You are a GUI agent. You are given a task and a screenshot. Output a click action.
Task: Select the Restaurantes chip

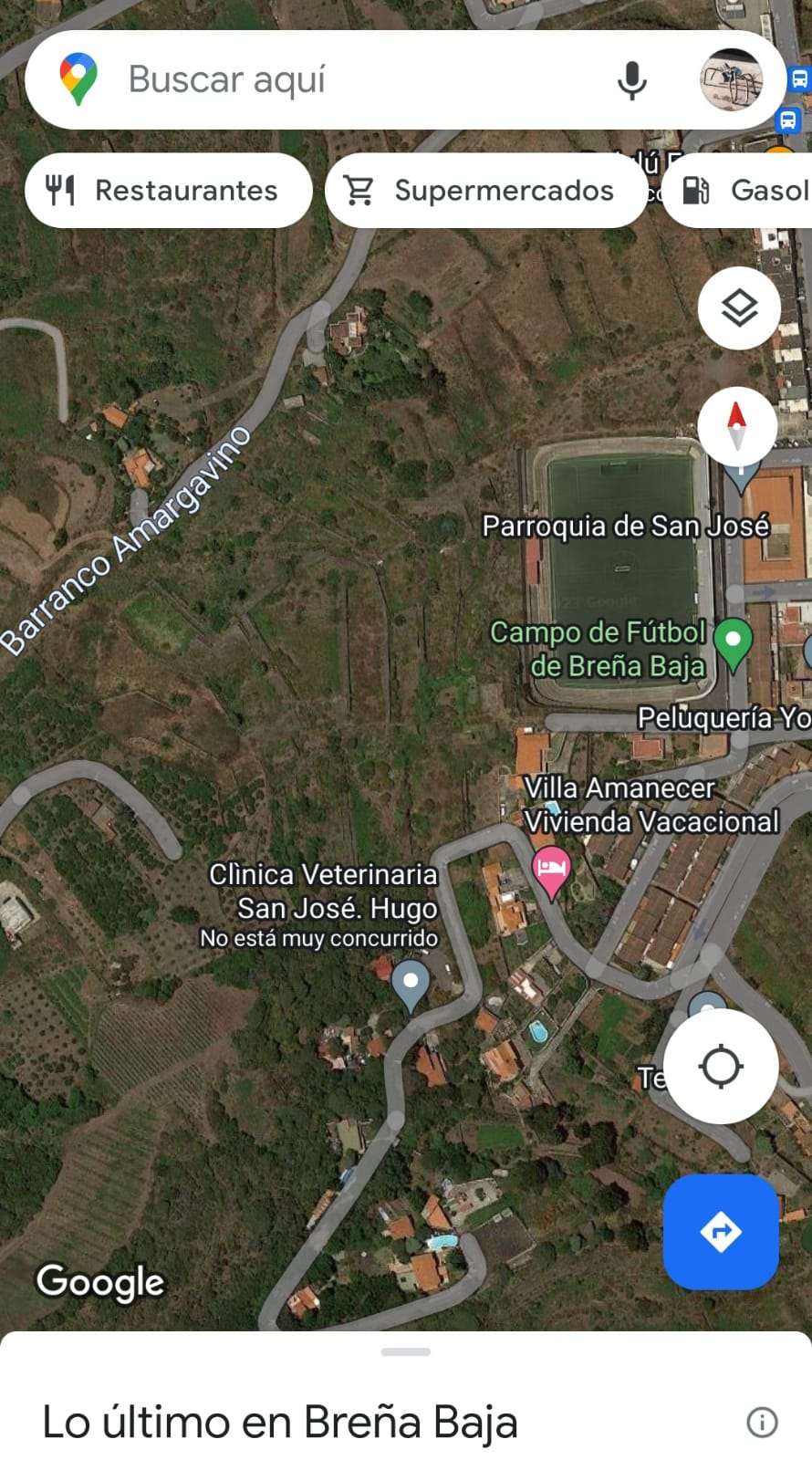click(169, 190)
